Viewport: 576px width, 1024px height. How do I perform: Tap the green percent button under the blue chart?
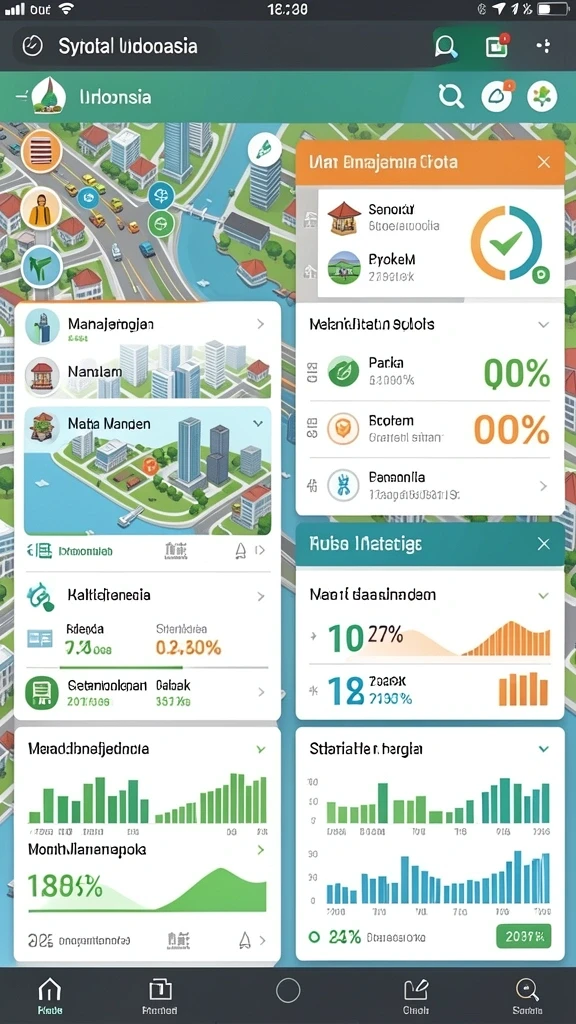point(524,936)
